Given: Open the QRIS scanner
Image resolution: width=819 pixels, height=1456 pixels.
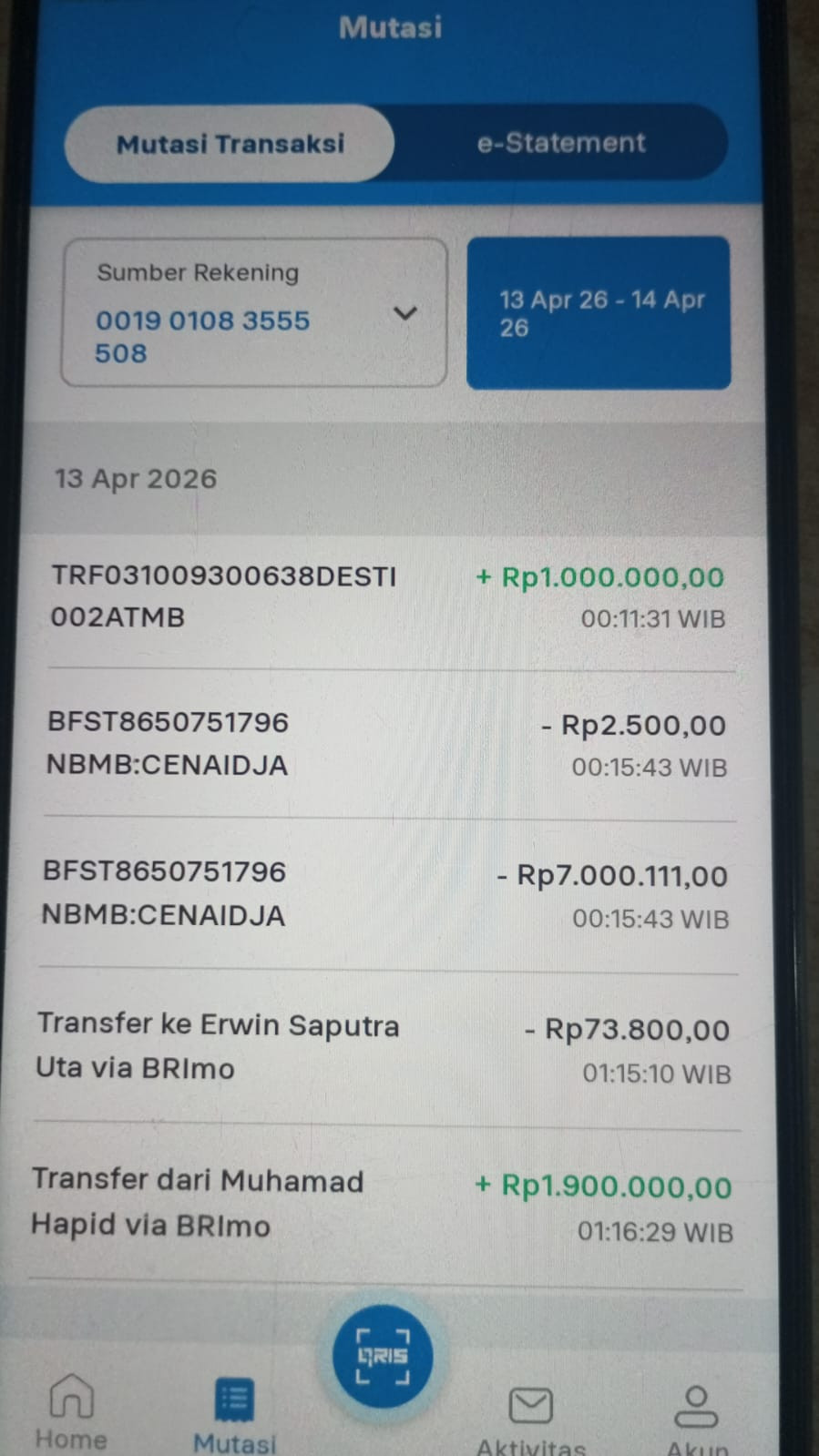Looking at the screenshot, I should 383,1356.
